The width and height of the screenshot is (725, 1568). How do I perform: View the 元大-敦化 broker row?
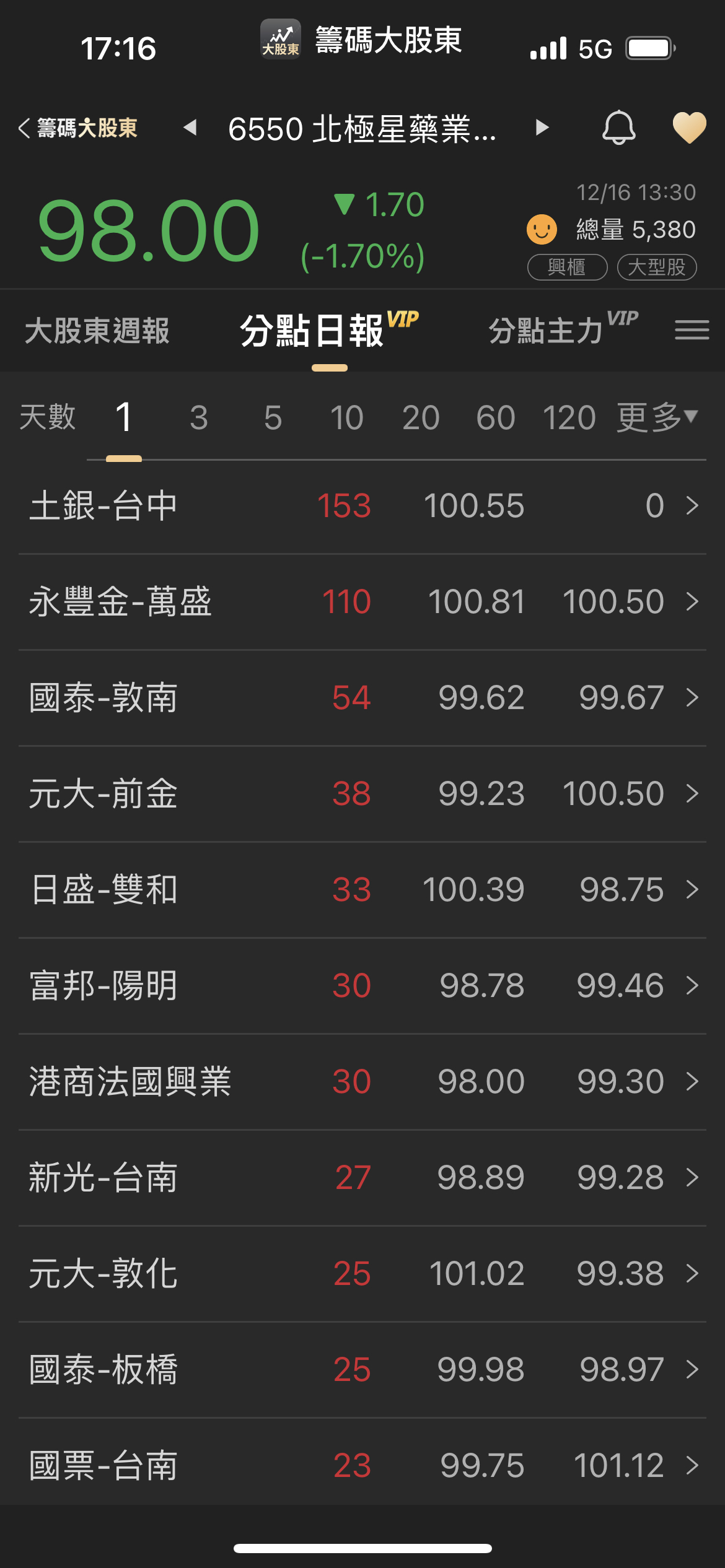[x=362, y=1274]
